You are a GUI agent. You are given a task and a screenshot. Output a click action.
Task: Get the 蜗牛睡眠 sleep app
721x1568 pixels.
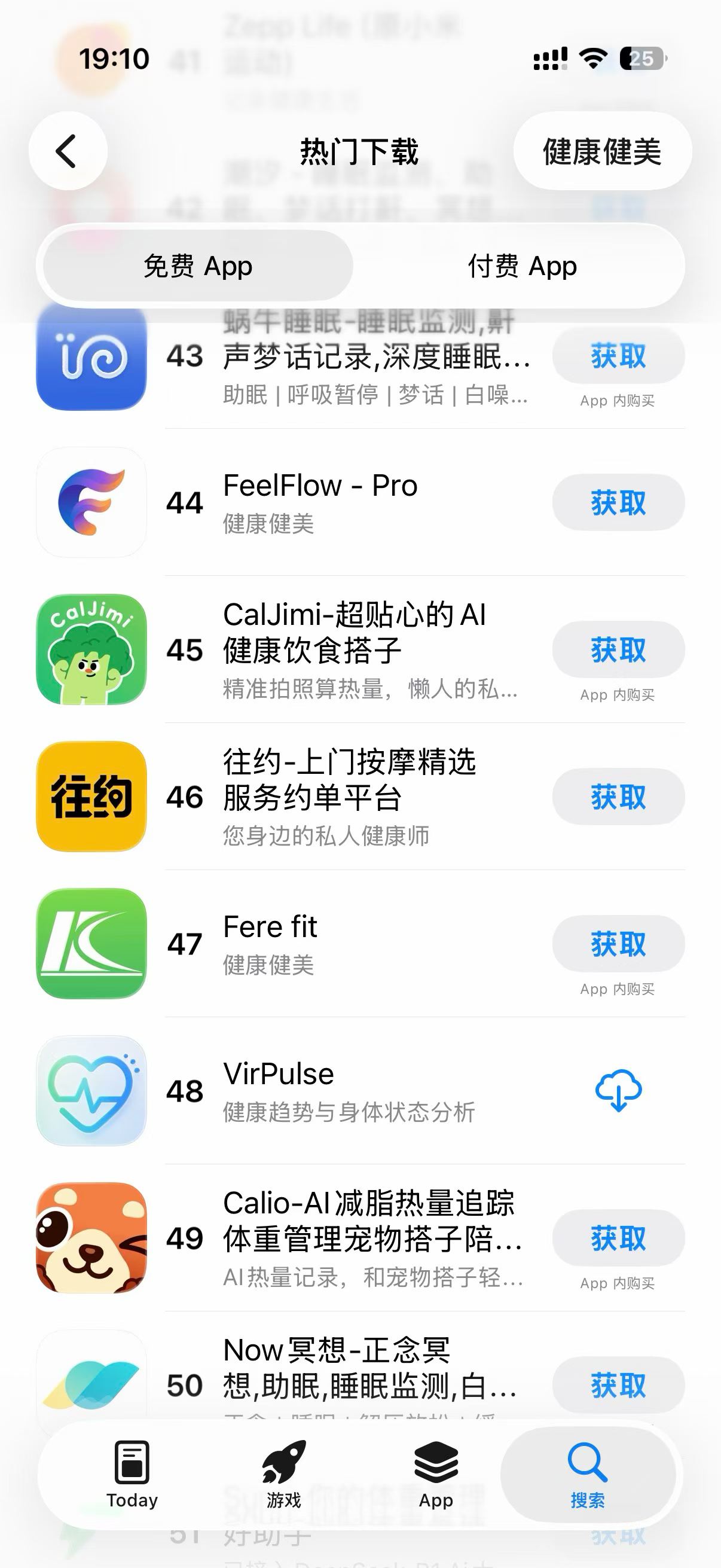618,355
